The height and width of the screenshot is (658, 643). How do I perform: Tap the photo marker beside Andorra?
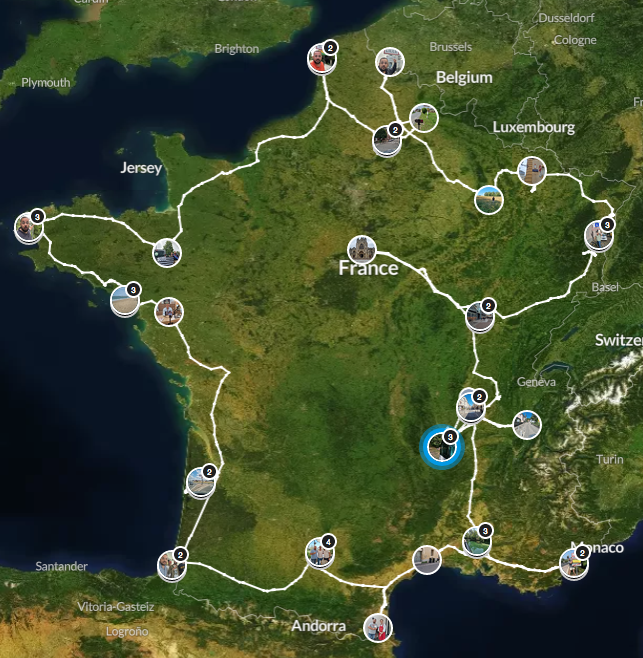coord(378,629)
